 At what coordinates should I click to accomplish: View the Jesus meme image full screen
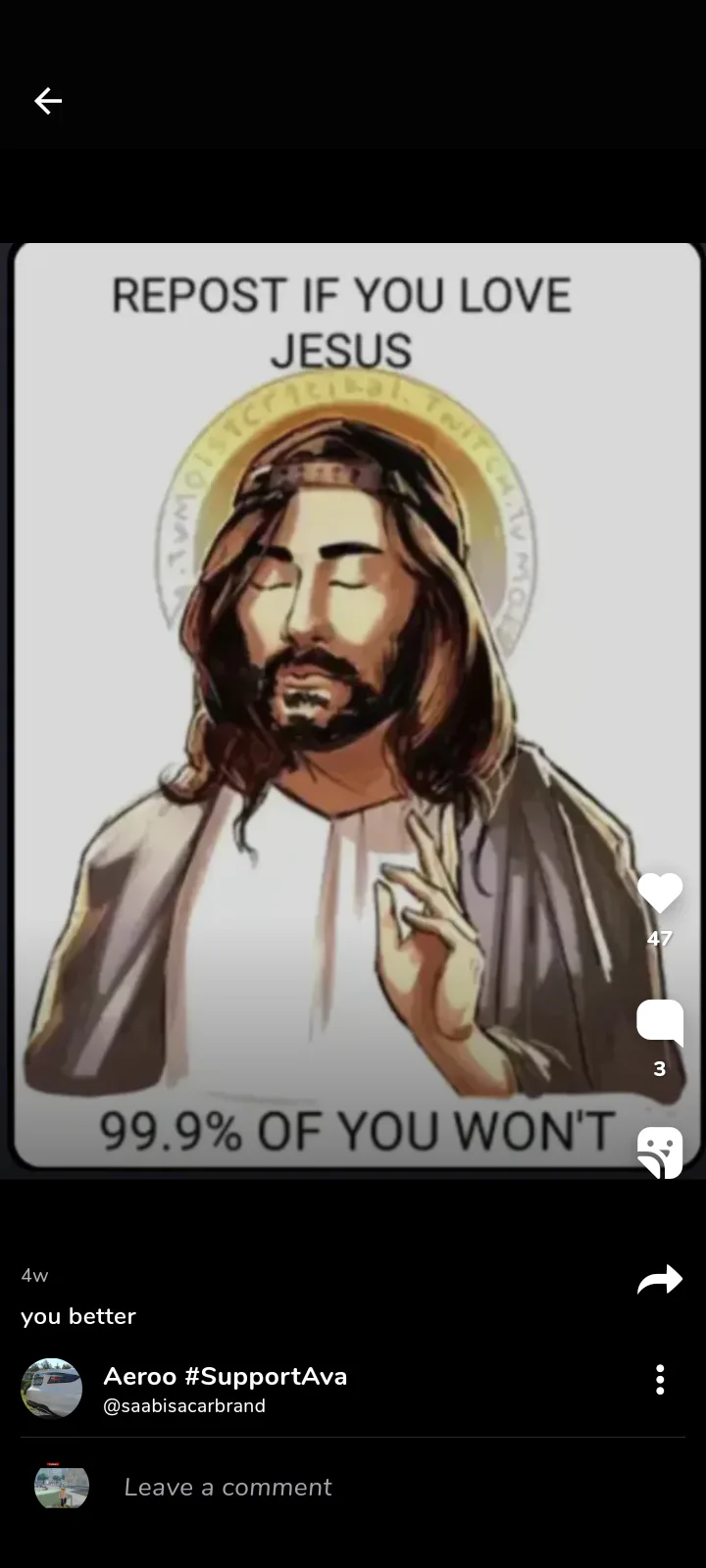point(353,706)
